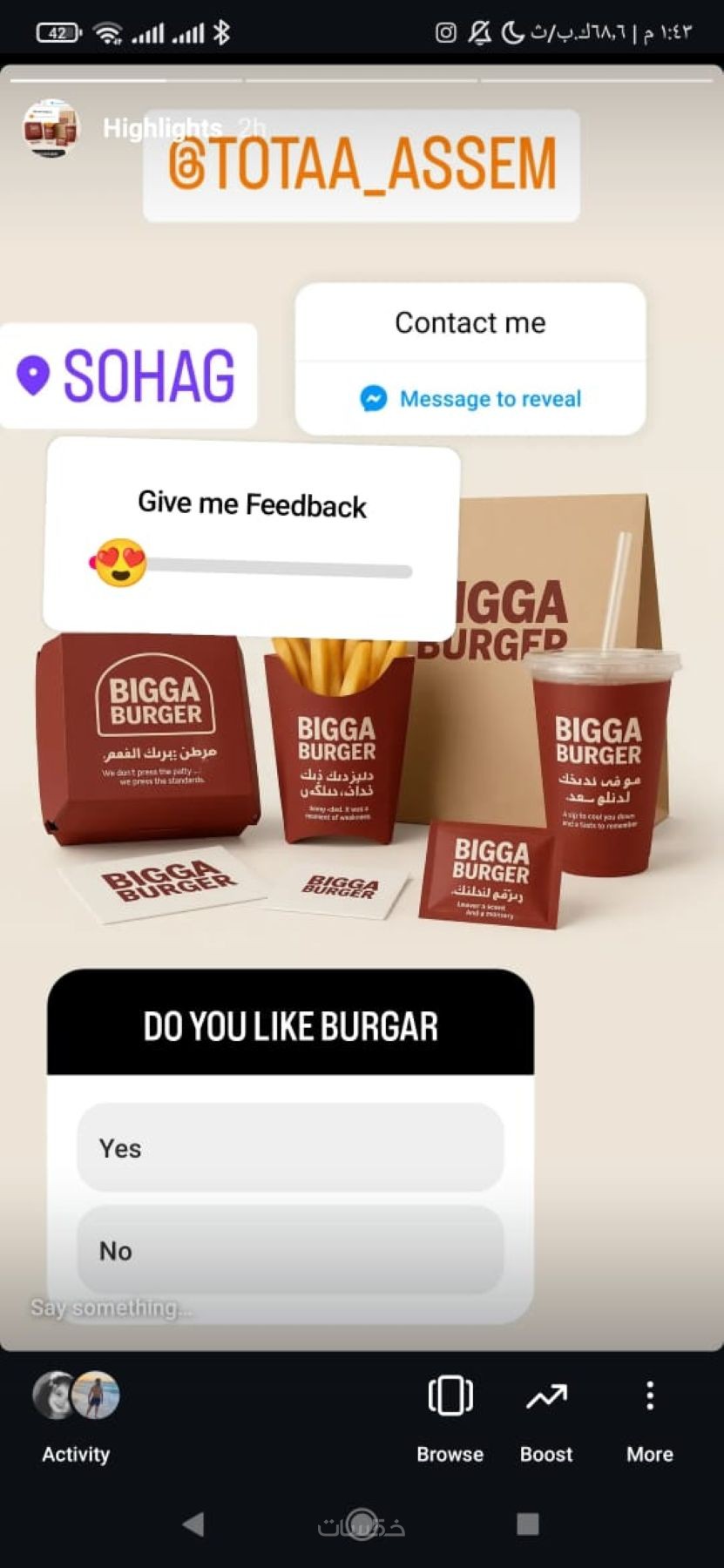Boost this story
This screenshot has width=724, height=1568.
point(546,1416)
